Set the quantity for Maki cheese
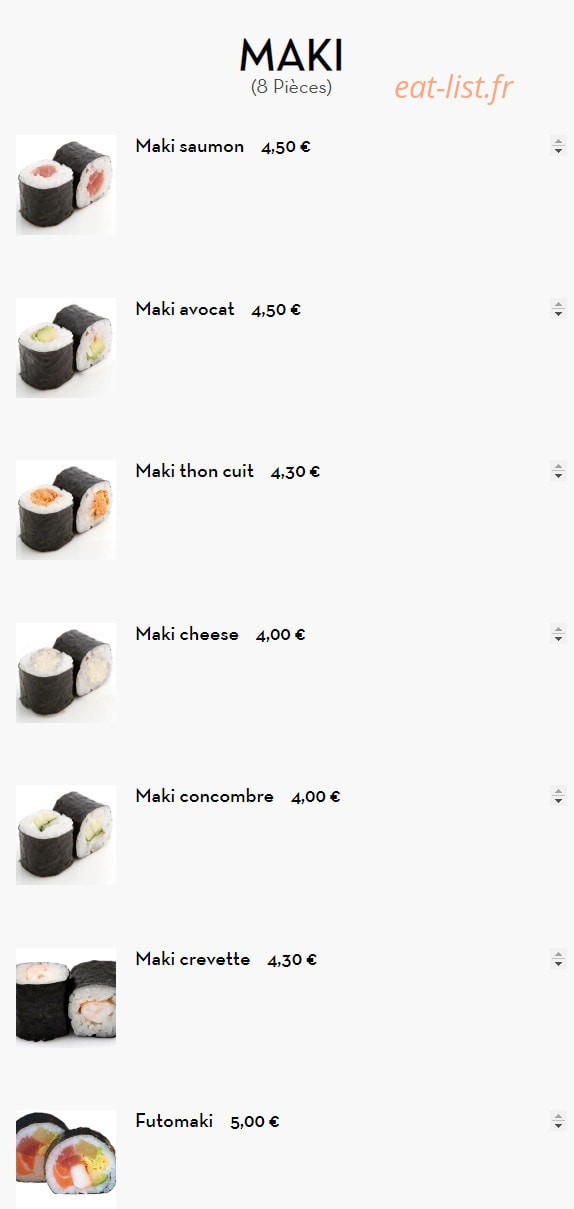Screen dimensions: 574x1209 [x=558, y=634]
